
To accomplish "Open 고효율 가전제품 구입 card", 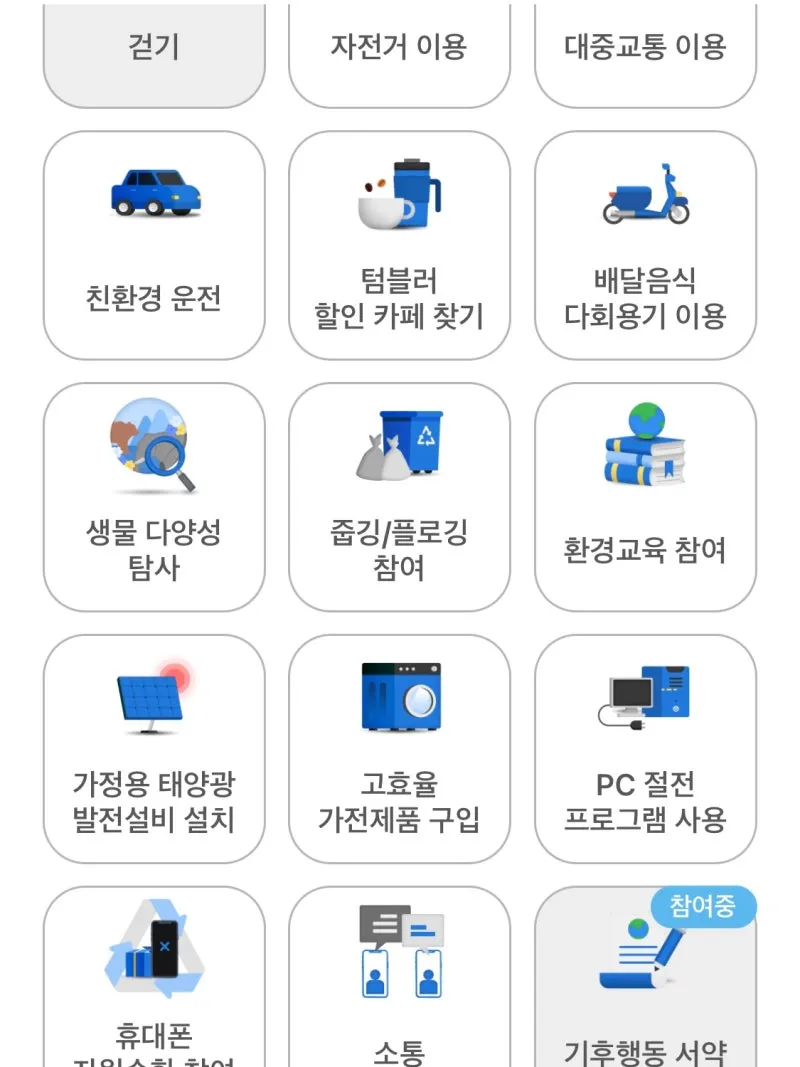I will tap(399, 749).
